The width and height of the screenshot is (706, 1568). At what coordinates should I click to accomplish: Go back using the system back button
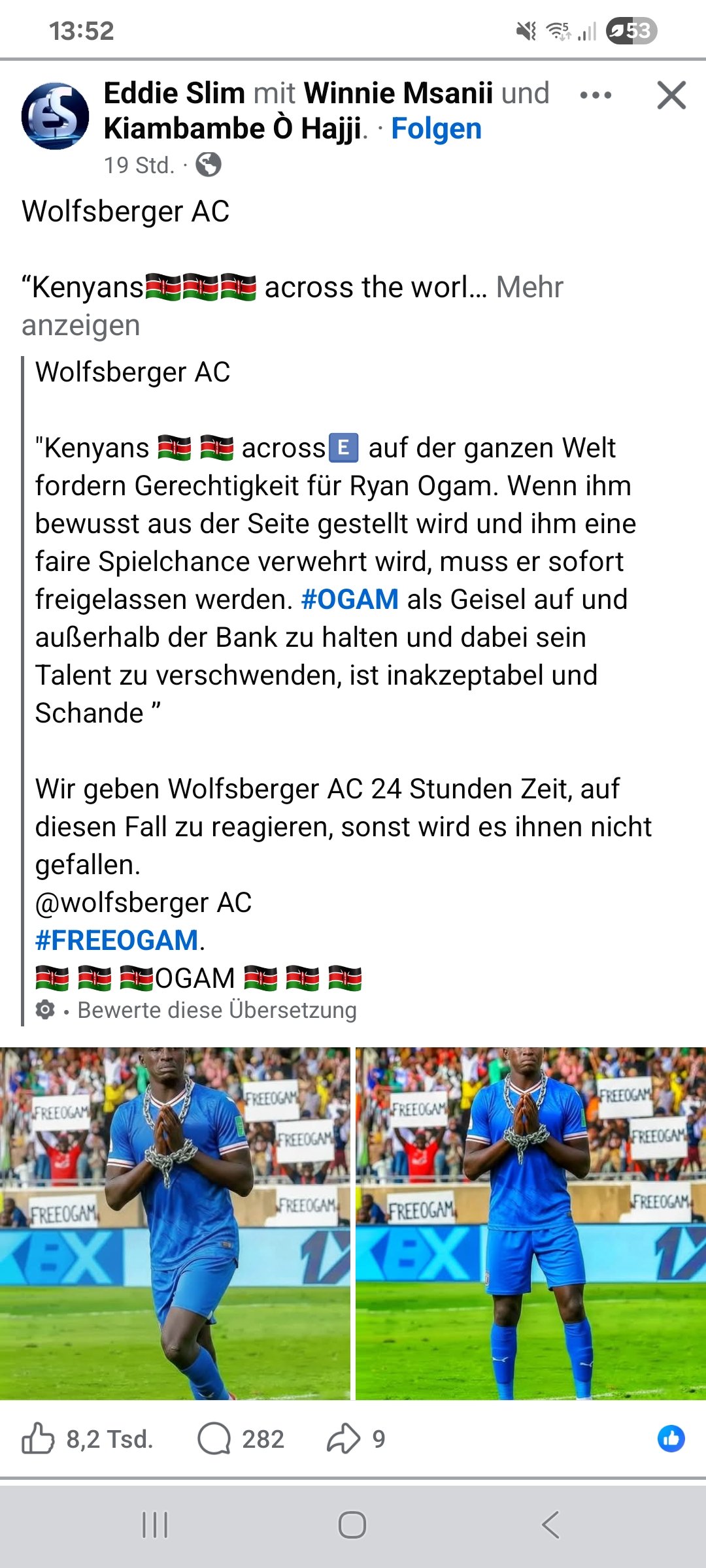(550, 1525)
